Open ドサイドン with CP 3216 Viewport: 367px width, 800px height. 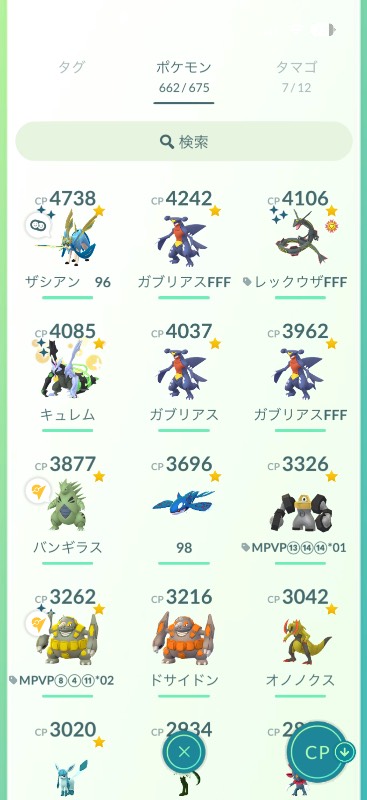[184, 642]
